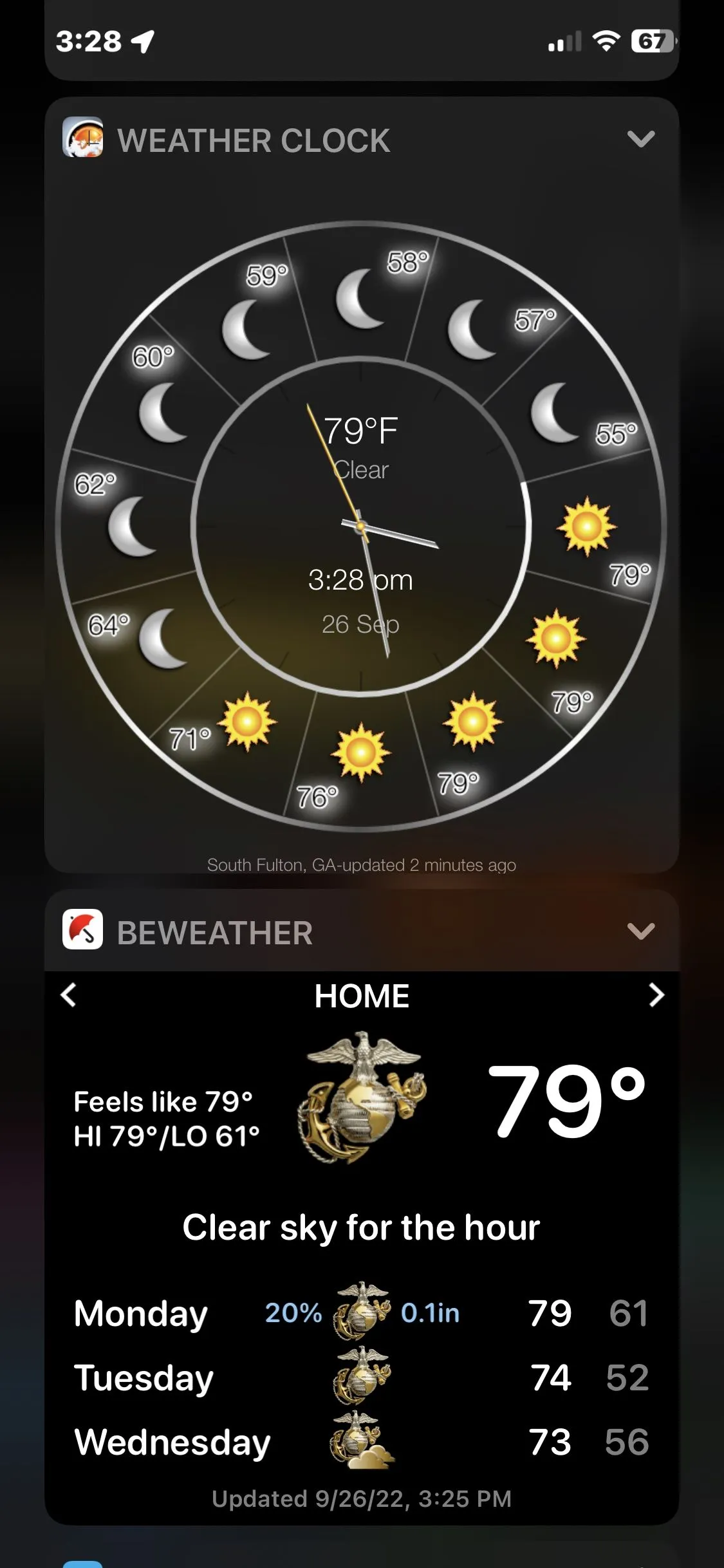Go to next location after HOME
This screenshot has width=724, height=1568.
point(656,995)
